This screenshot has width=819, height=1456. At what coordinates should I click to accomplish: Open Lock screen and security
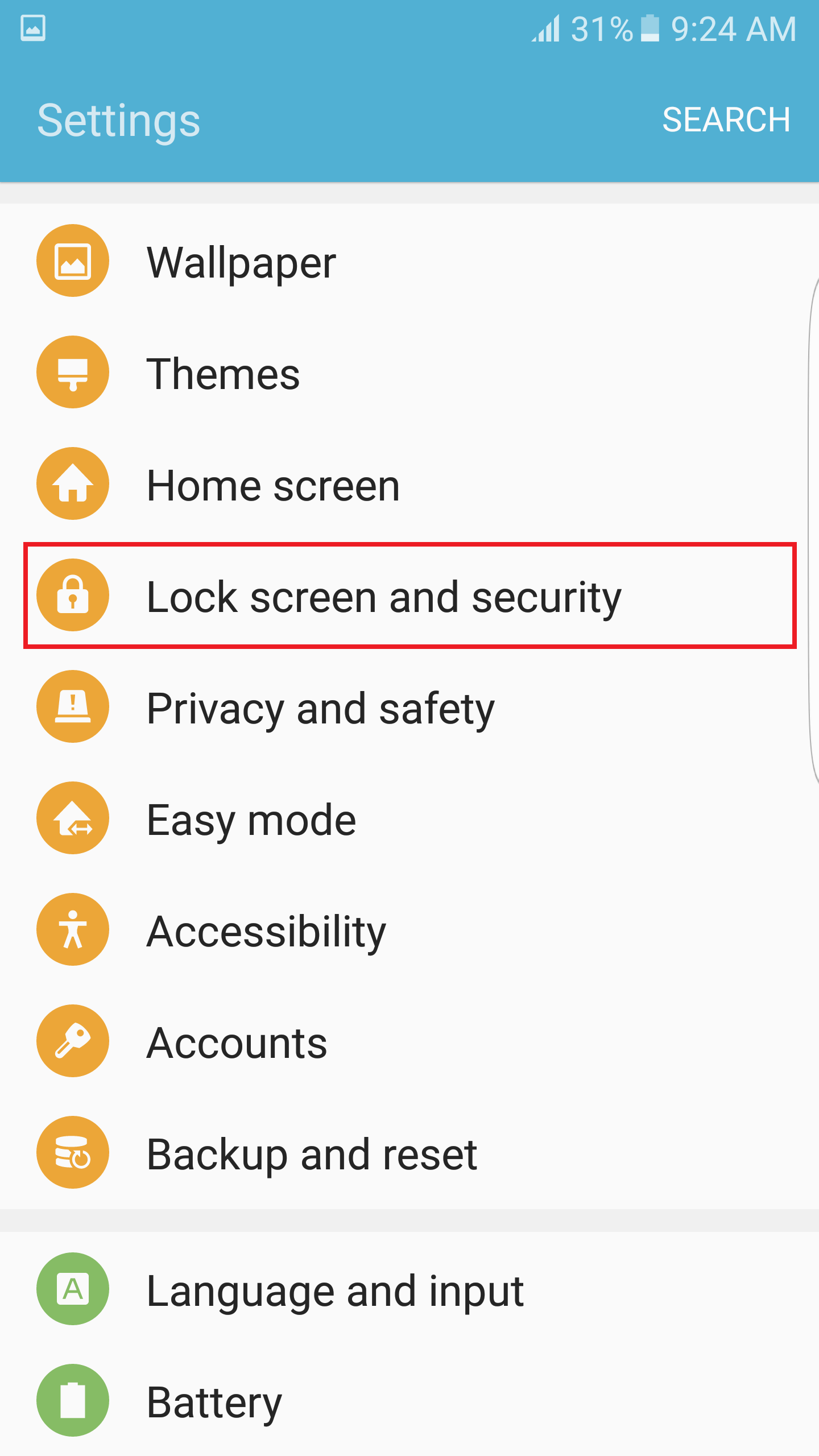[x=409, y=595]
